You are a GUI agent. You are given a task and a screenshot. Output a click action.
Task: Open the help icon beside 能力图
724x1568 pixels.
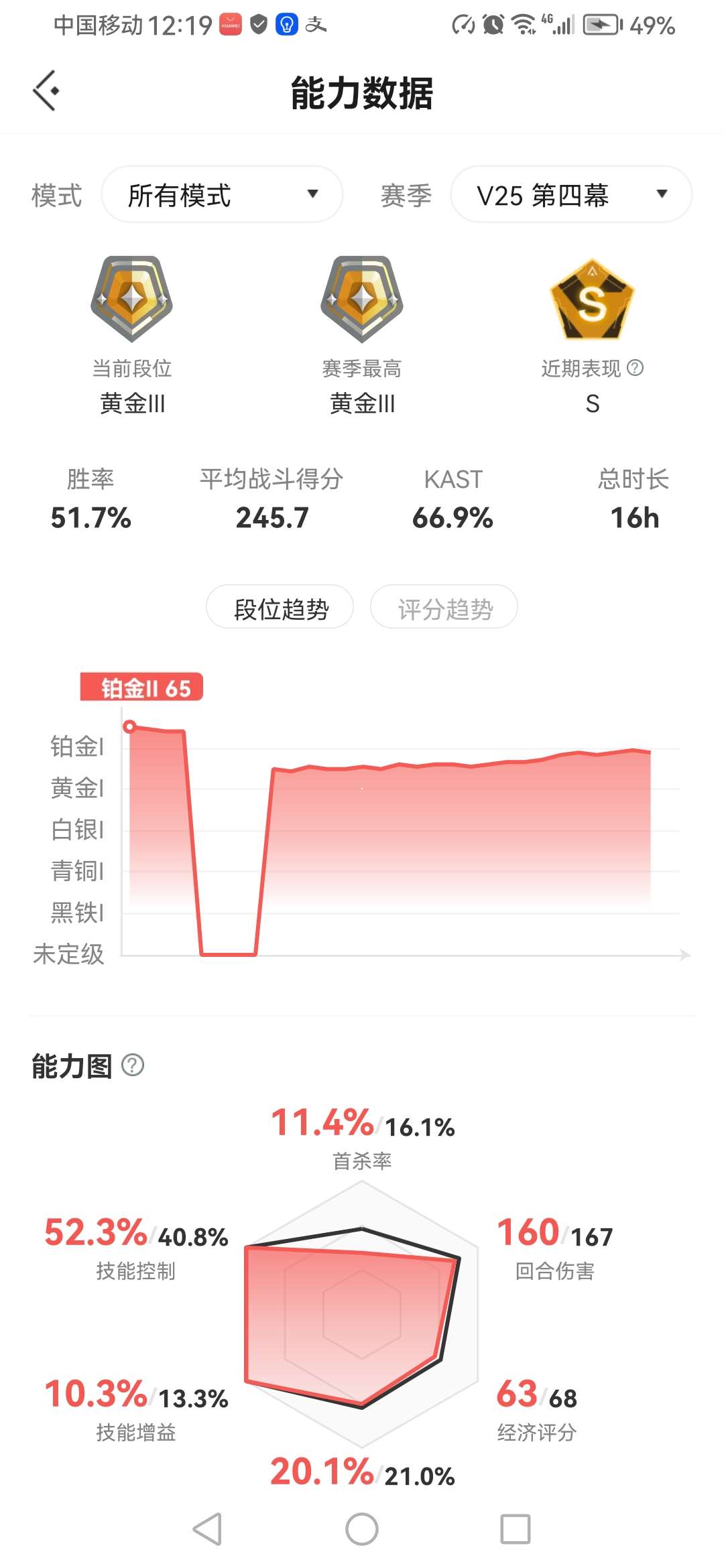[x=133, y=1065]
